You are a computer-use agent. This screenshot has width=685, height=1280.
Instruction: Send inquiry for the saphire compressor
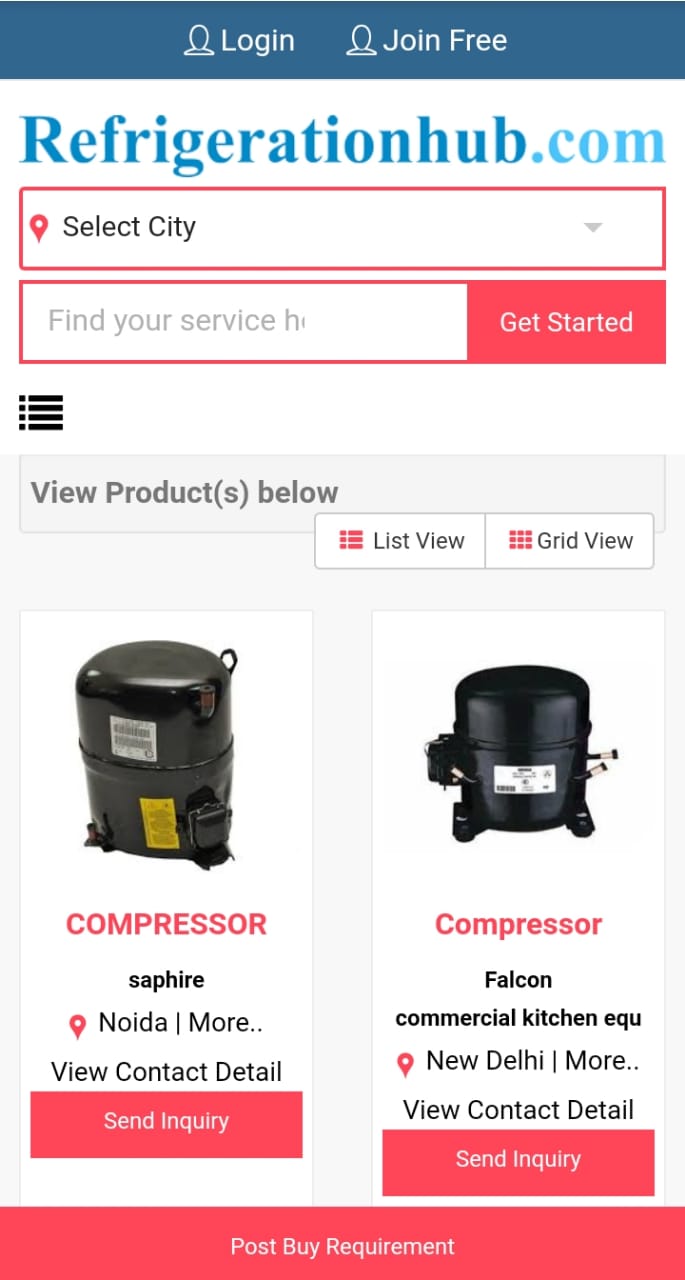point(166,1124)
